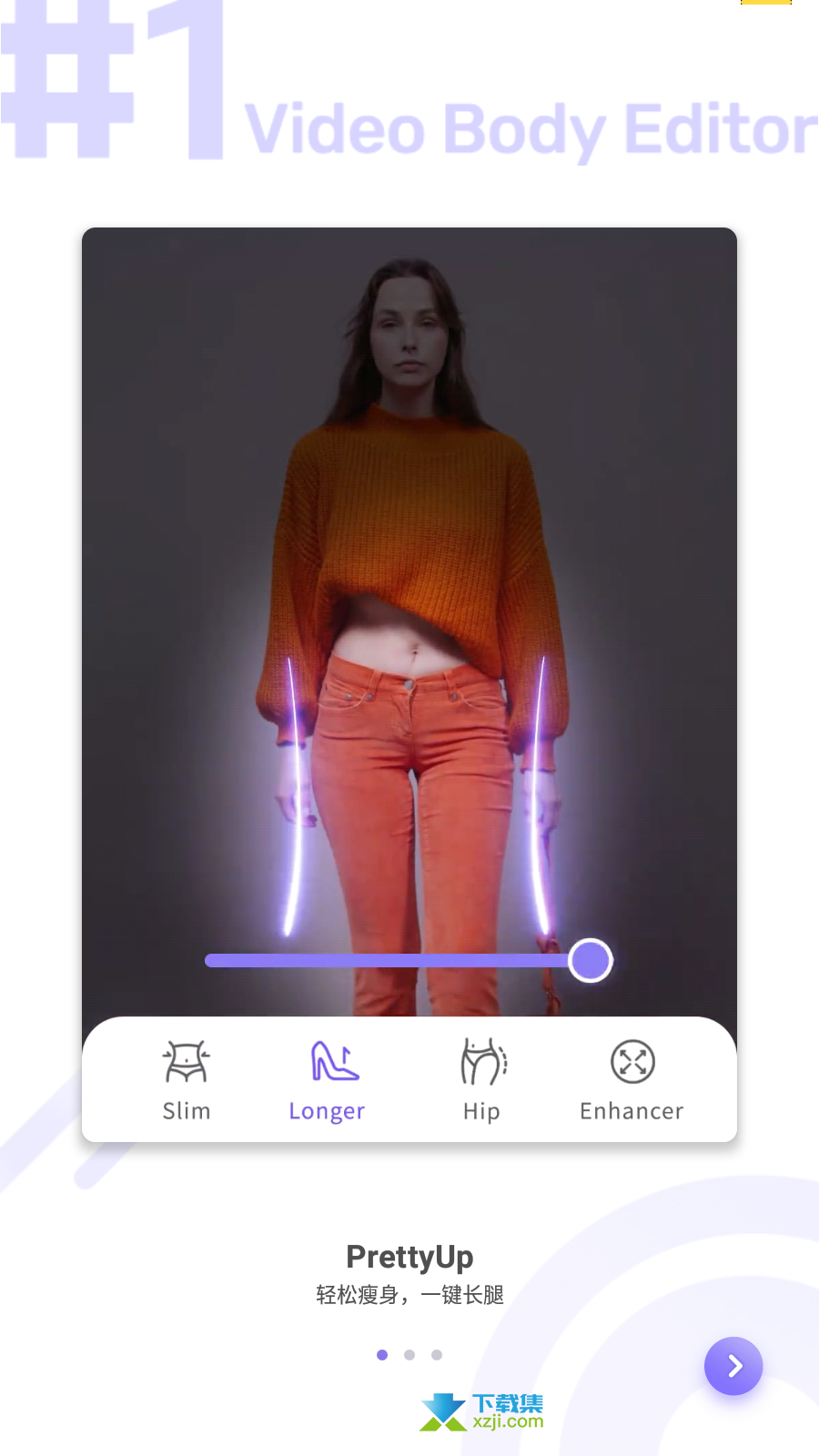Tap the purple next arrow button
This screenshot has height=1456, width=819.
(x=733, y=1366)
